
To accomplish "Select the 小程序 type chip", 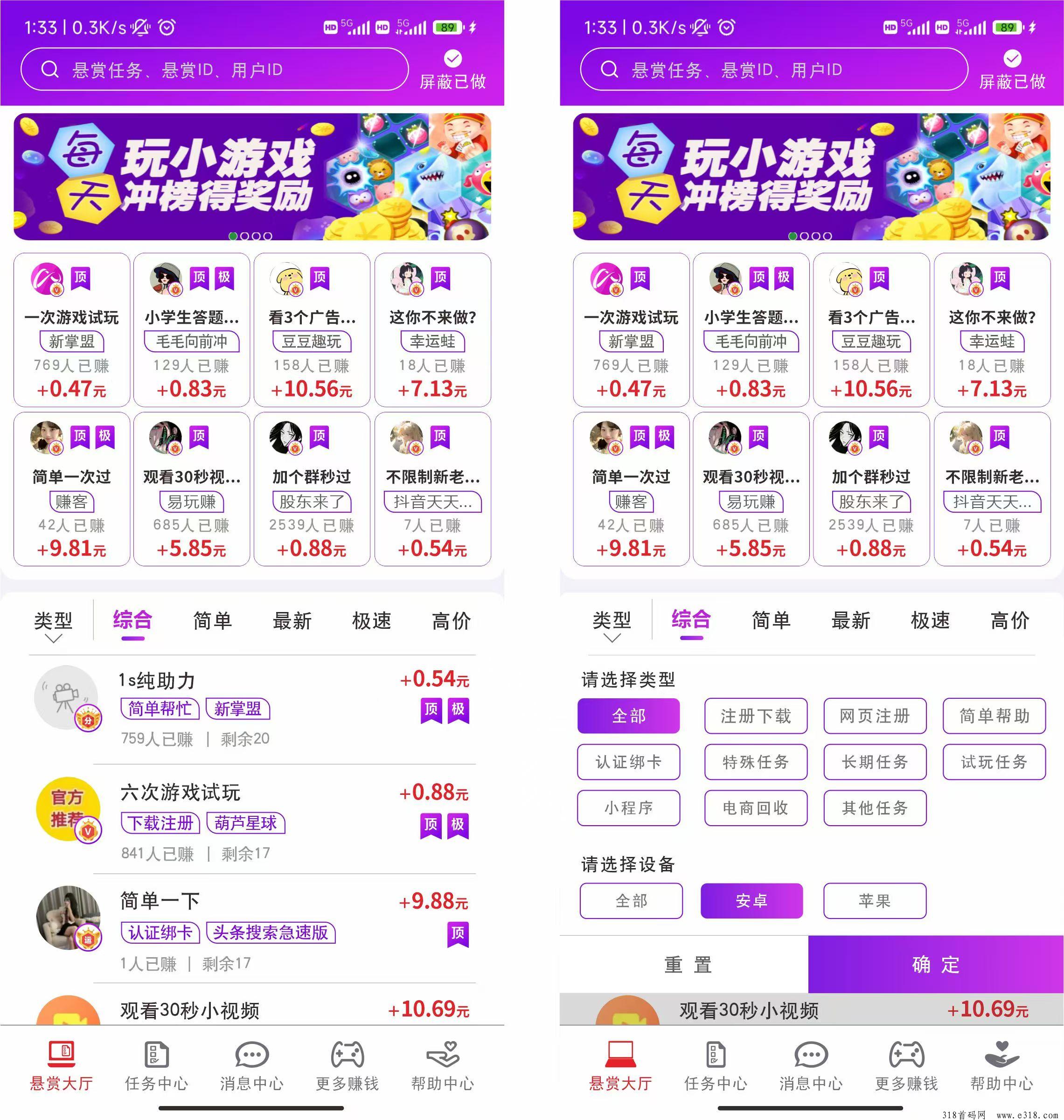I will coord(628,807).
